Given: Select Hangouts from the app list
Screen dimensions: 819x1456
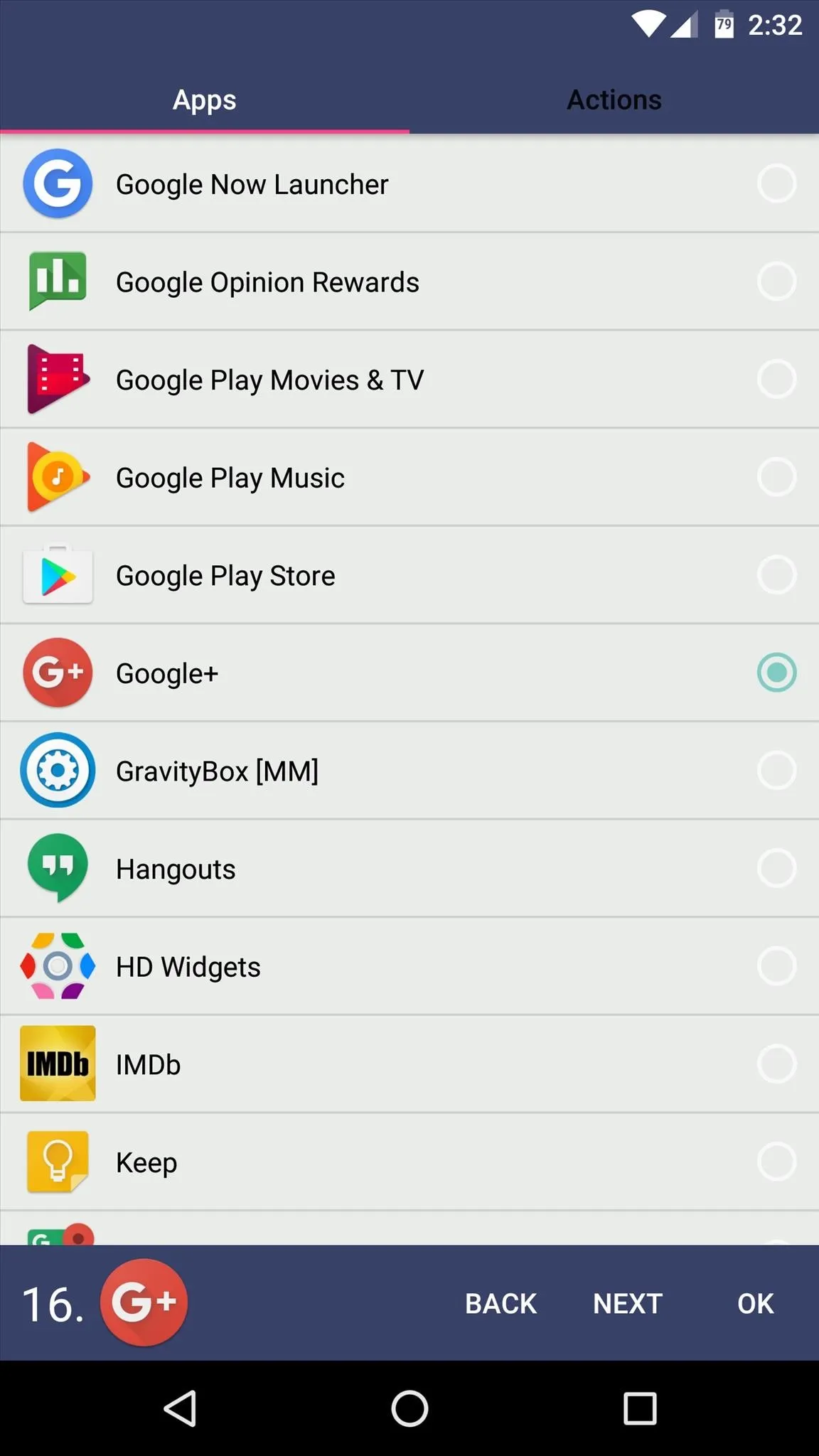Looking at the screenshot, I should coord(409,869).
